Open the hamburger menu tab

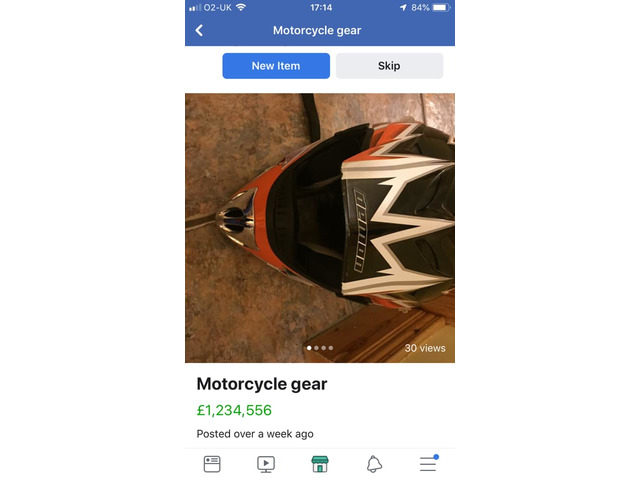point(428,464)
